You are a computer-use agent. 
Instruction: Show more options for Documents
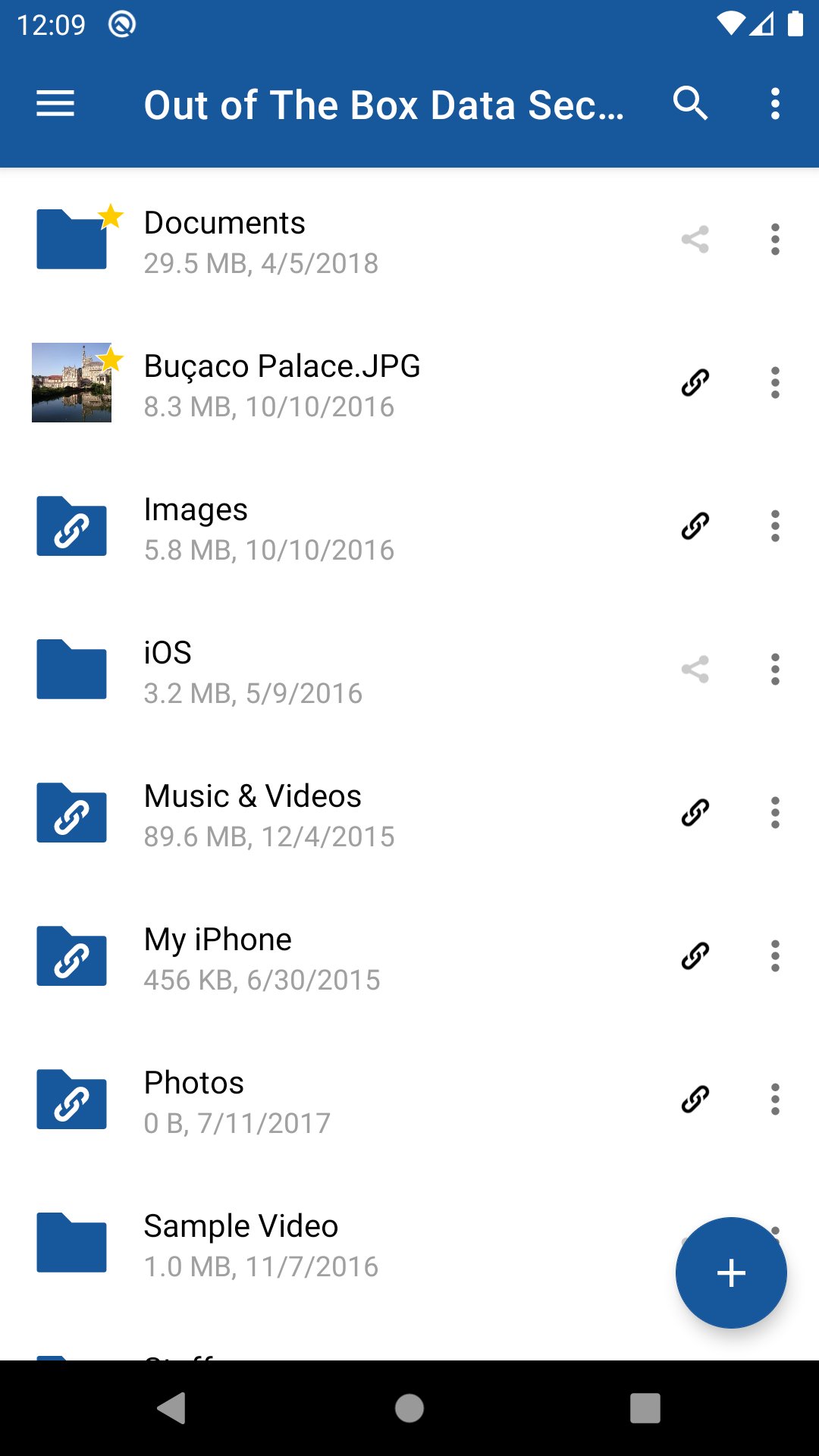(x=775, y=240)
